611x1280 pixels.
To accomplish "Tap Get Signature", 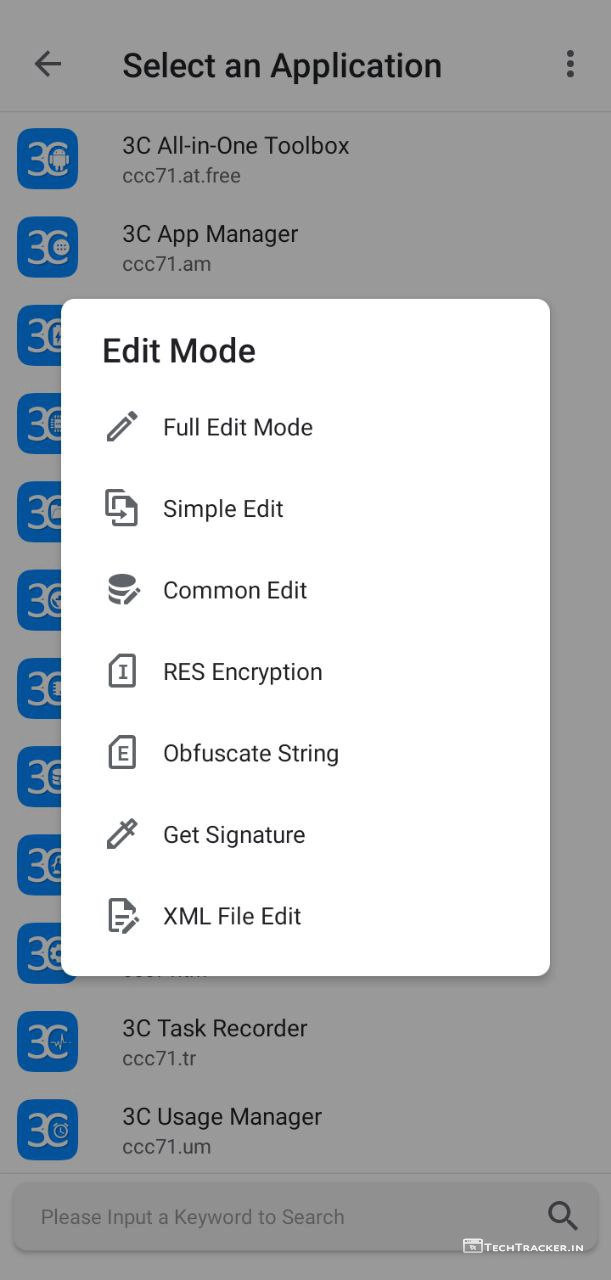I will point(234,835).
